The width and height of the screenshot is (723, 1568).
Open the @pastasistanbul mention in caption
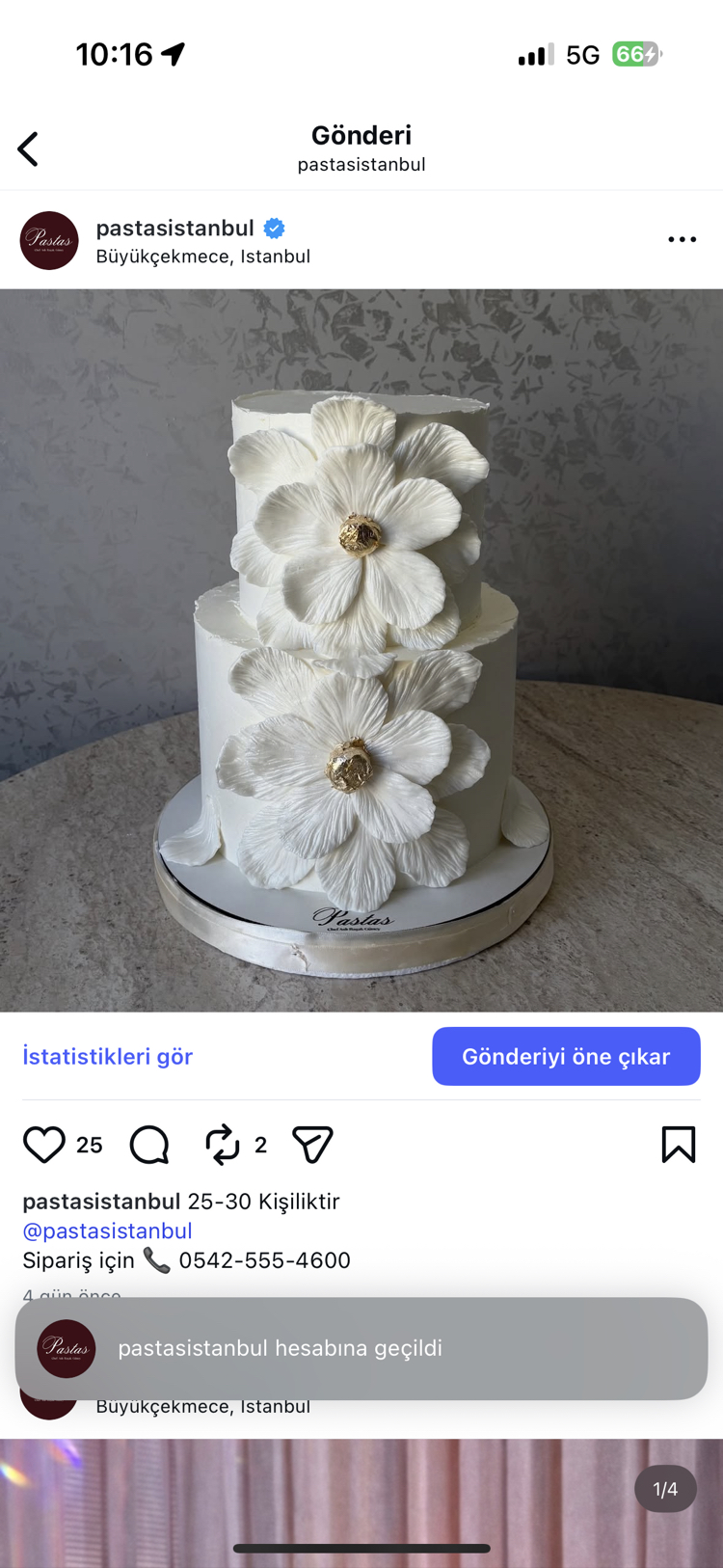[107, 1231]
